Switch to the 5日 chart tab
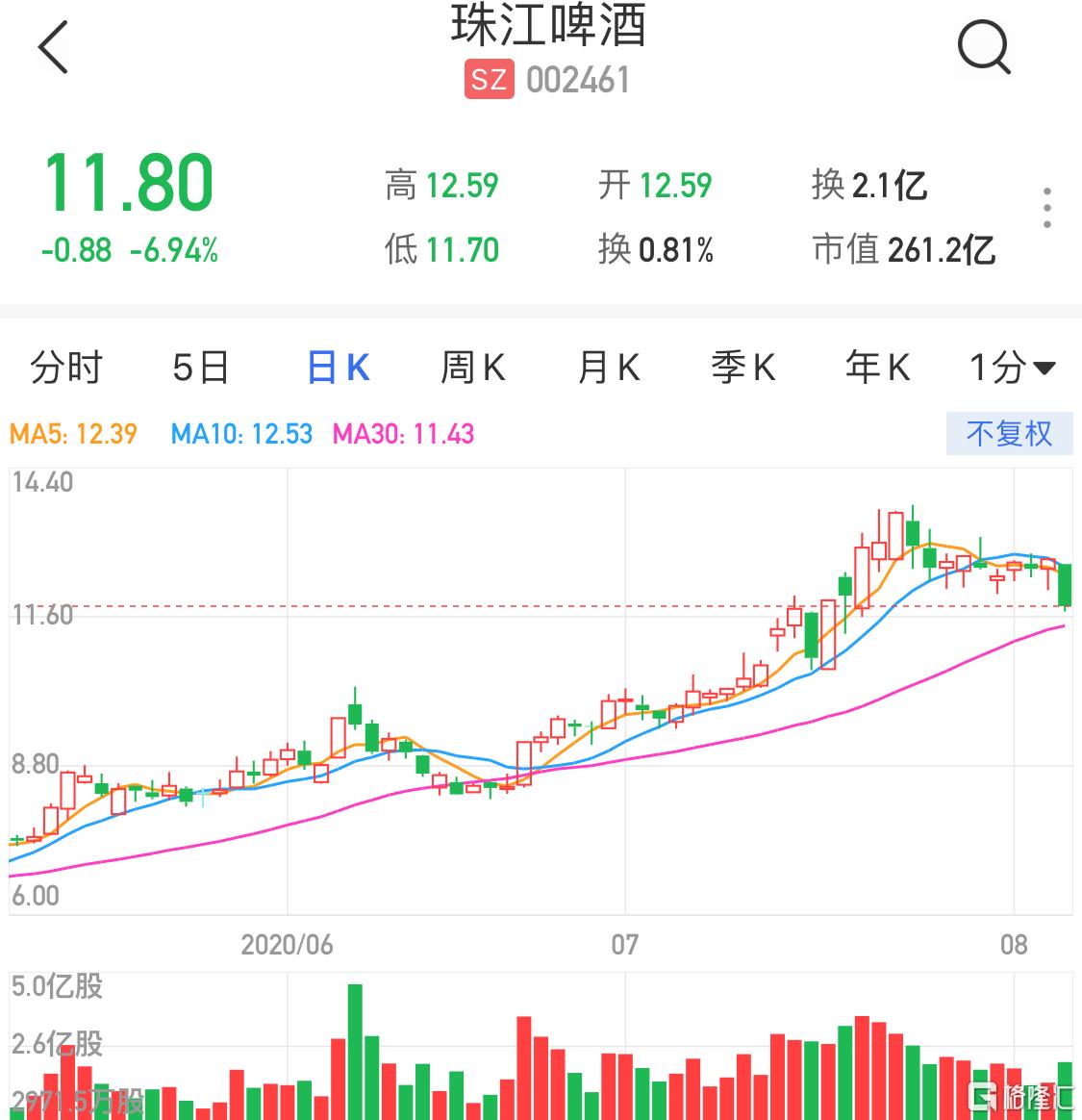 coord(201,368)
